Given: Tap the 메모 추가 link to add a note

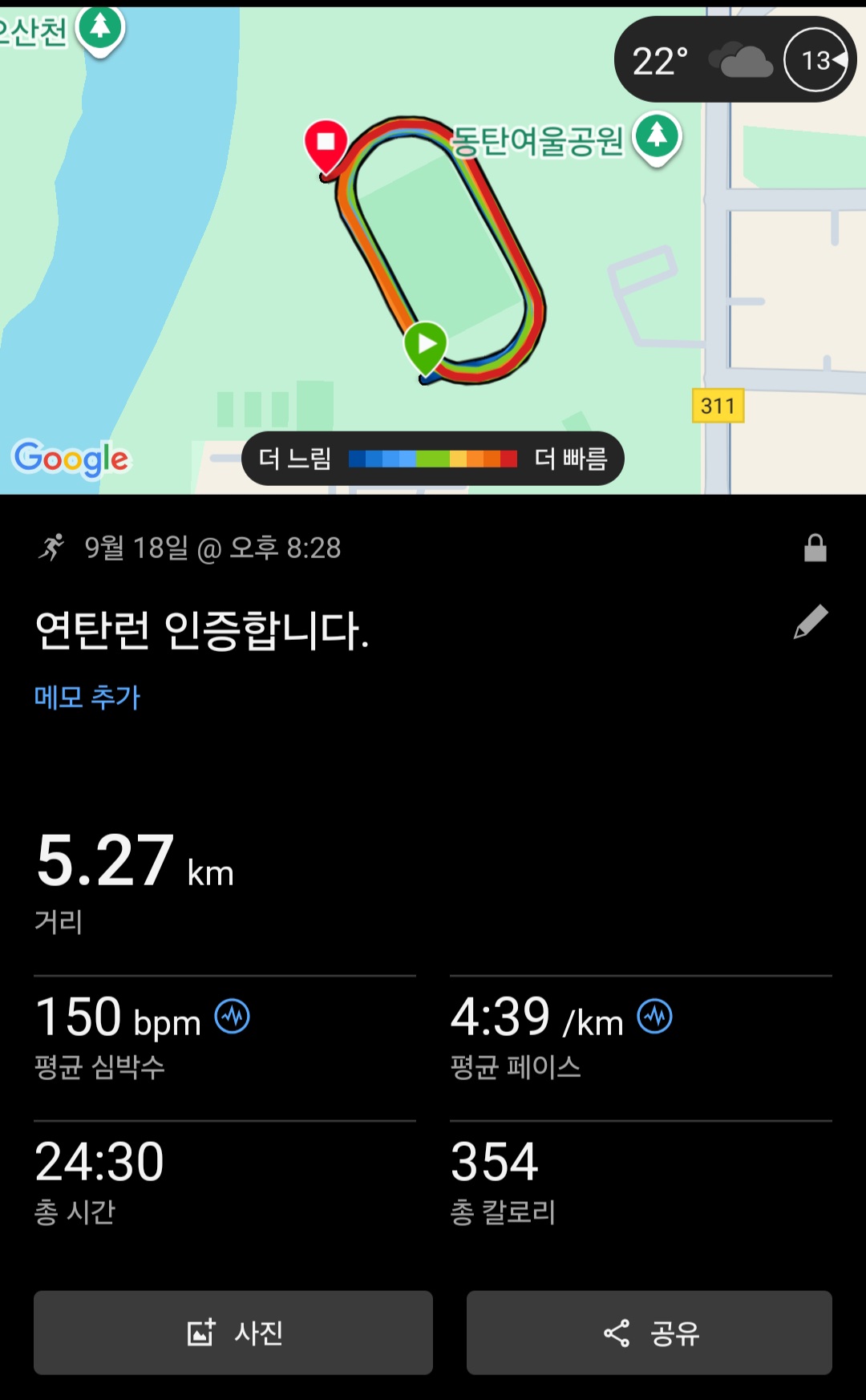Looking at the screenshot, I should tap(87, 697).
